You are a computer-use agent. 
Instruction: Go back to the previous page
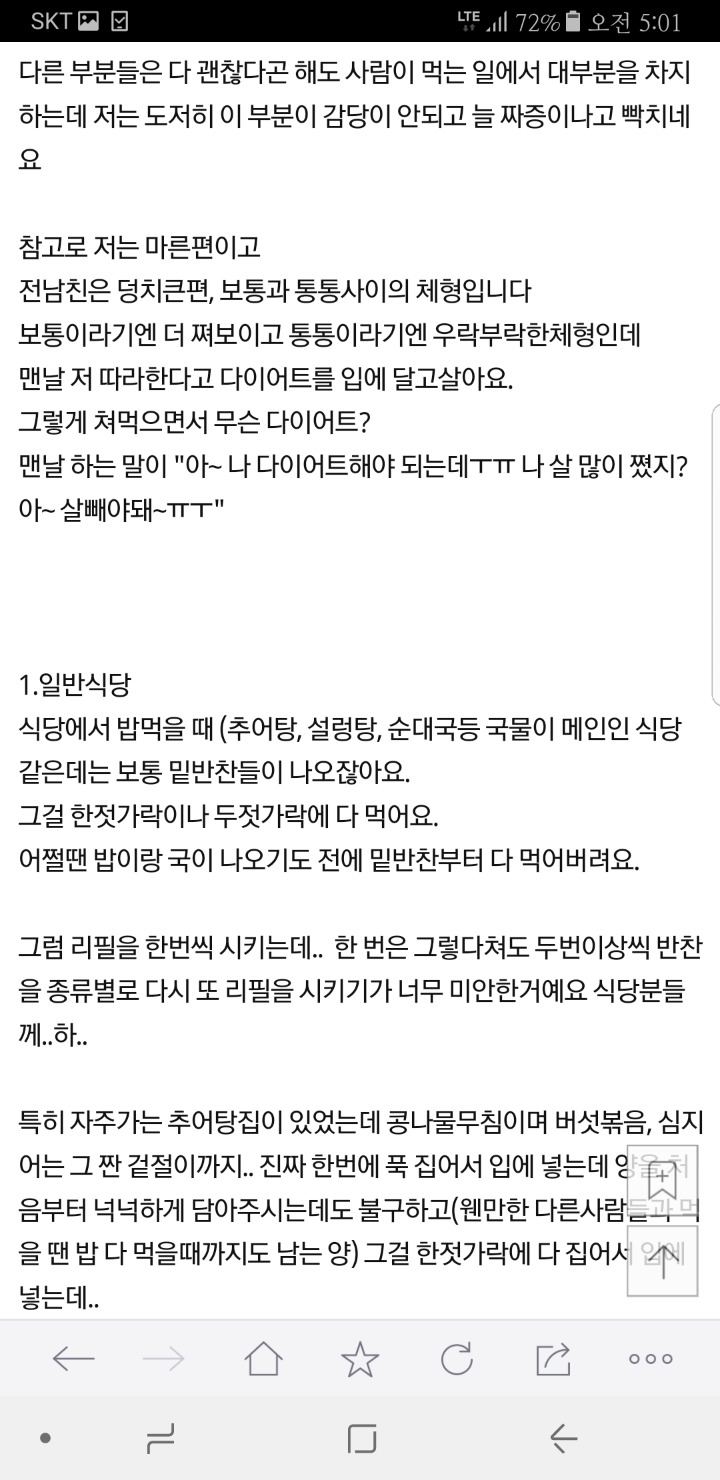[73, 1358]
